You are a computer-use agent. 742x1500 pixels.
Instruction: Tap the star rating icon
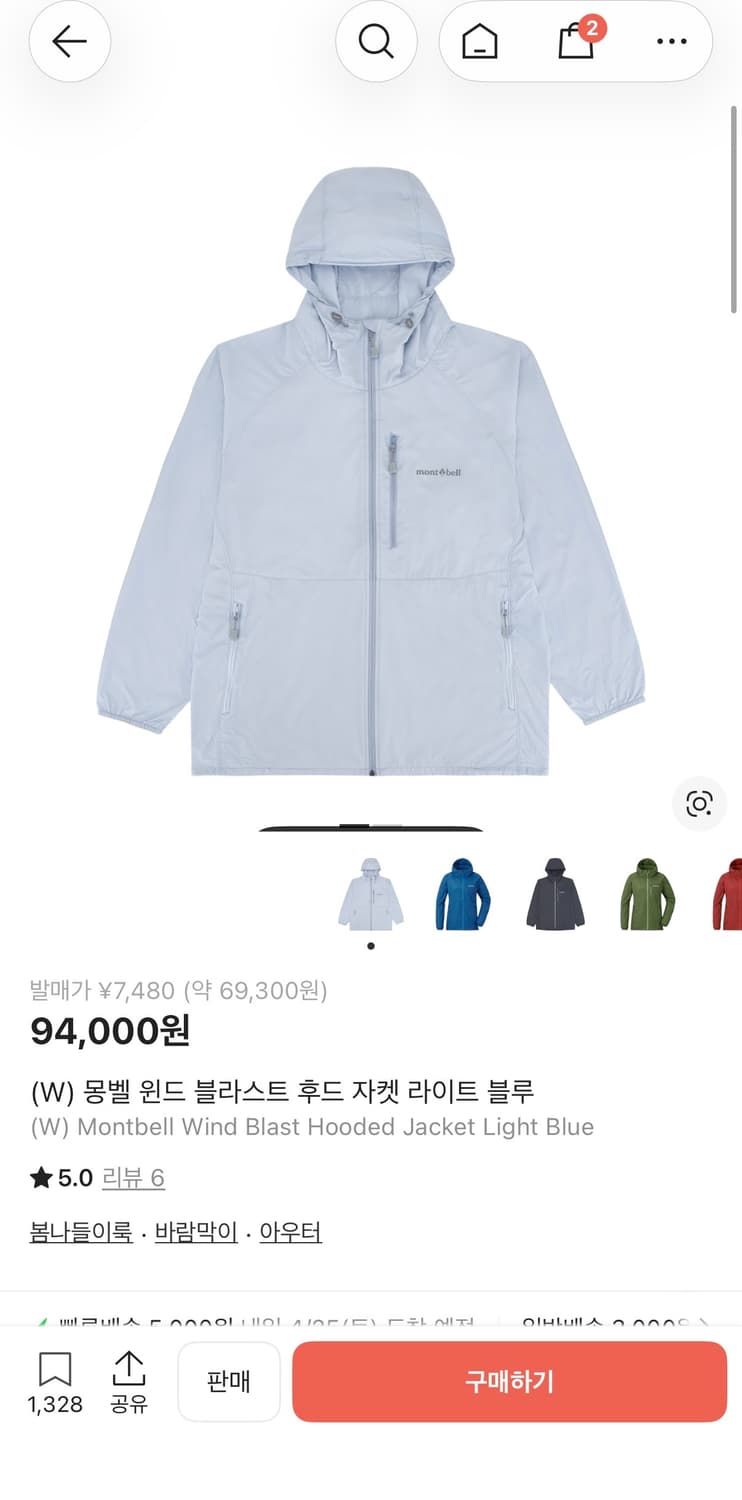click(x=38, y=1177)
